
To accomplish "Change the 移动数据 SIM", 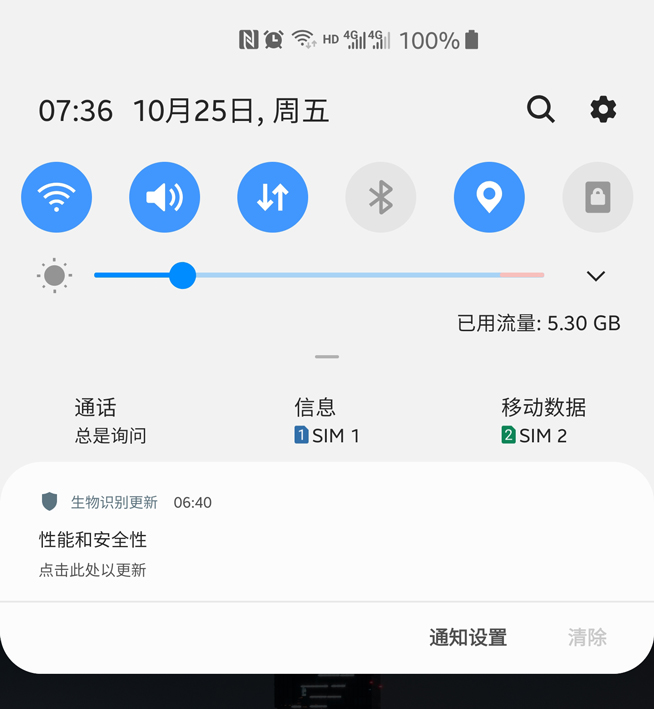I will 543,421.
